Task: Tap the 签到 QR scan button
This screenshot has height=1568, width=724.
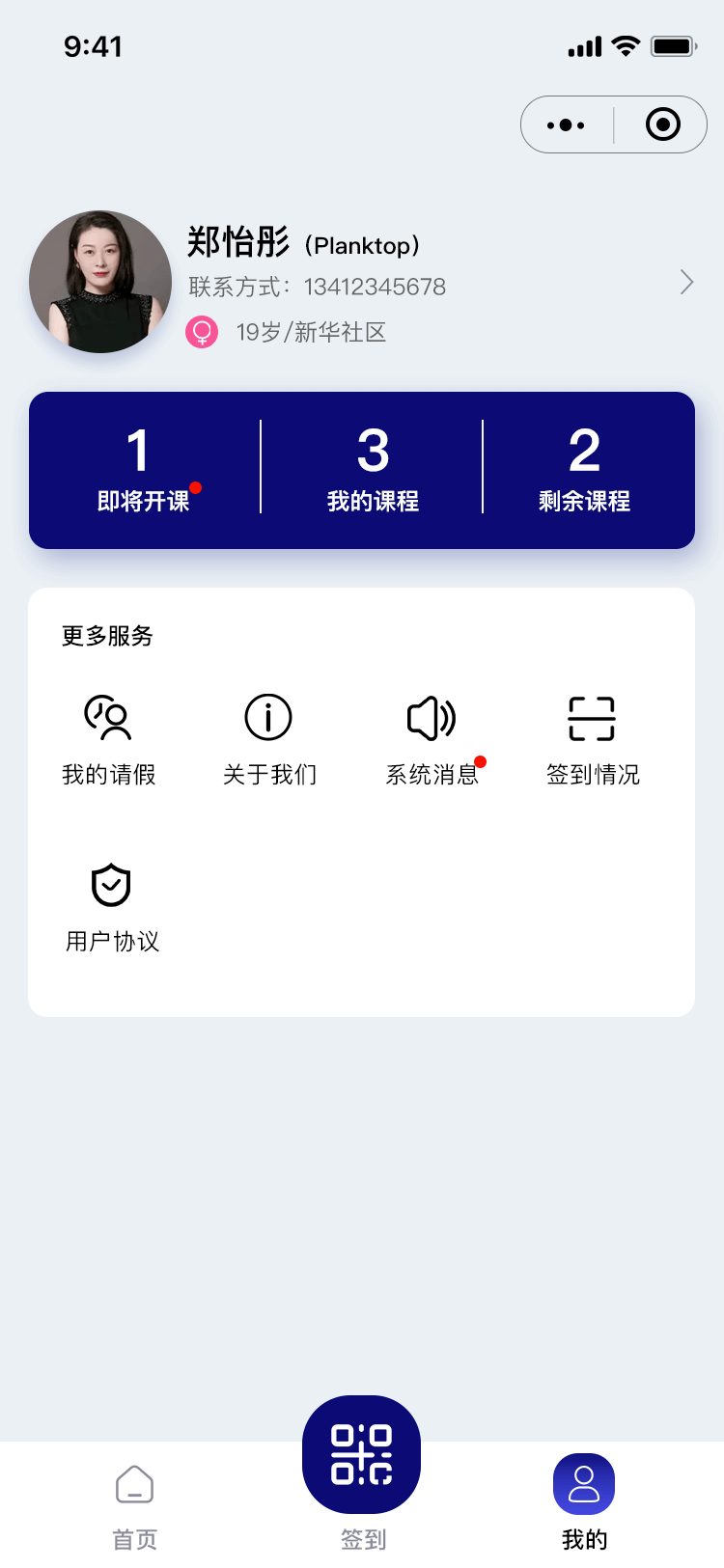Action: [x=362, y=1455]
